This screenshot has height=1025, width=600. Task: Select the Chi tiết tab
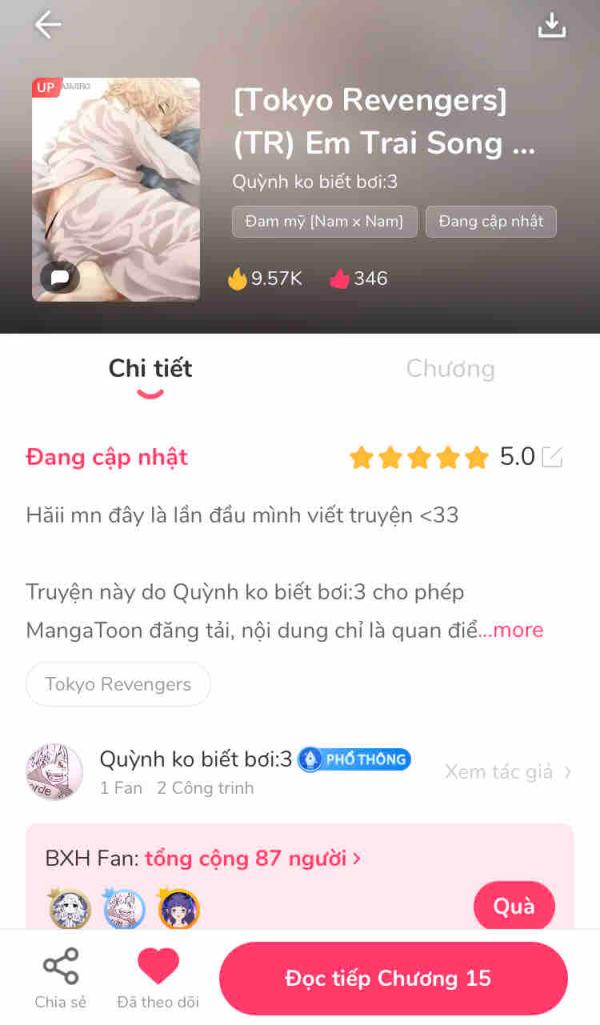coord(150,368)
